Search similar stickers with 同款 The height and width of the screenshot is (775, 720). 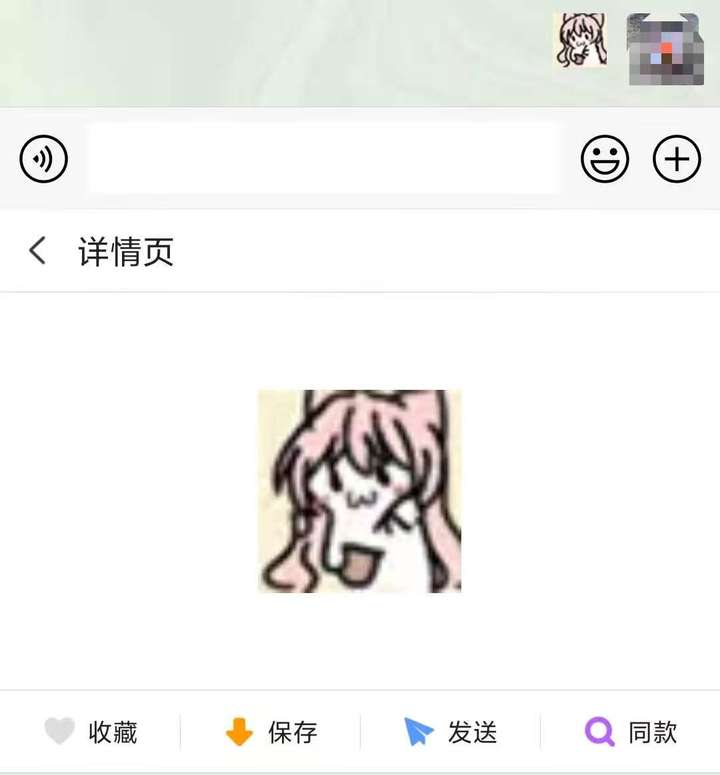631,733
